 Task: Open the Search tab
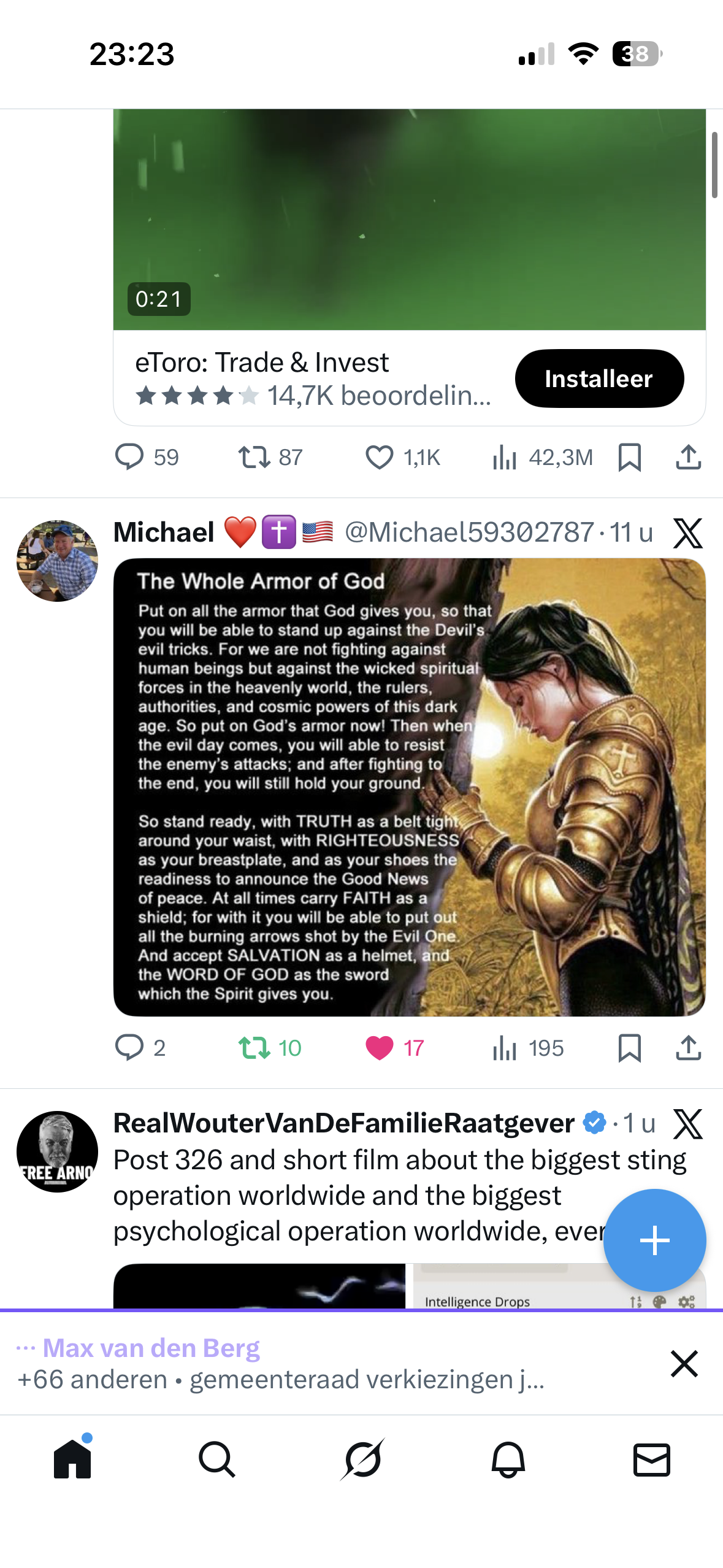pos(217,1459)
